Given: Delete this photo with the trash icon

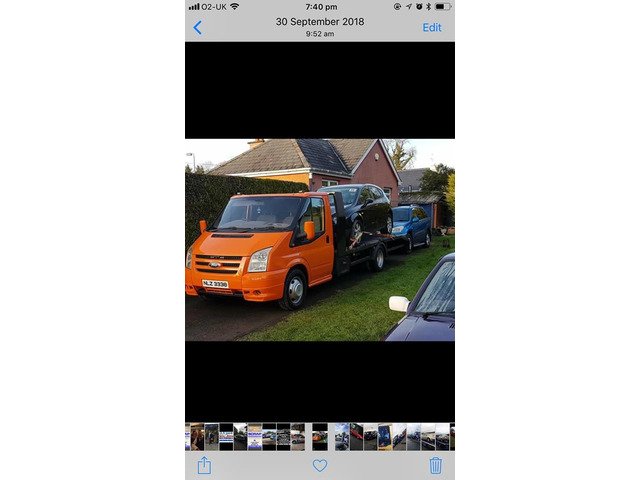Looking at the screenshot, I should point(435,465).
